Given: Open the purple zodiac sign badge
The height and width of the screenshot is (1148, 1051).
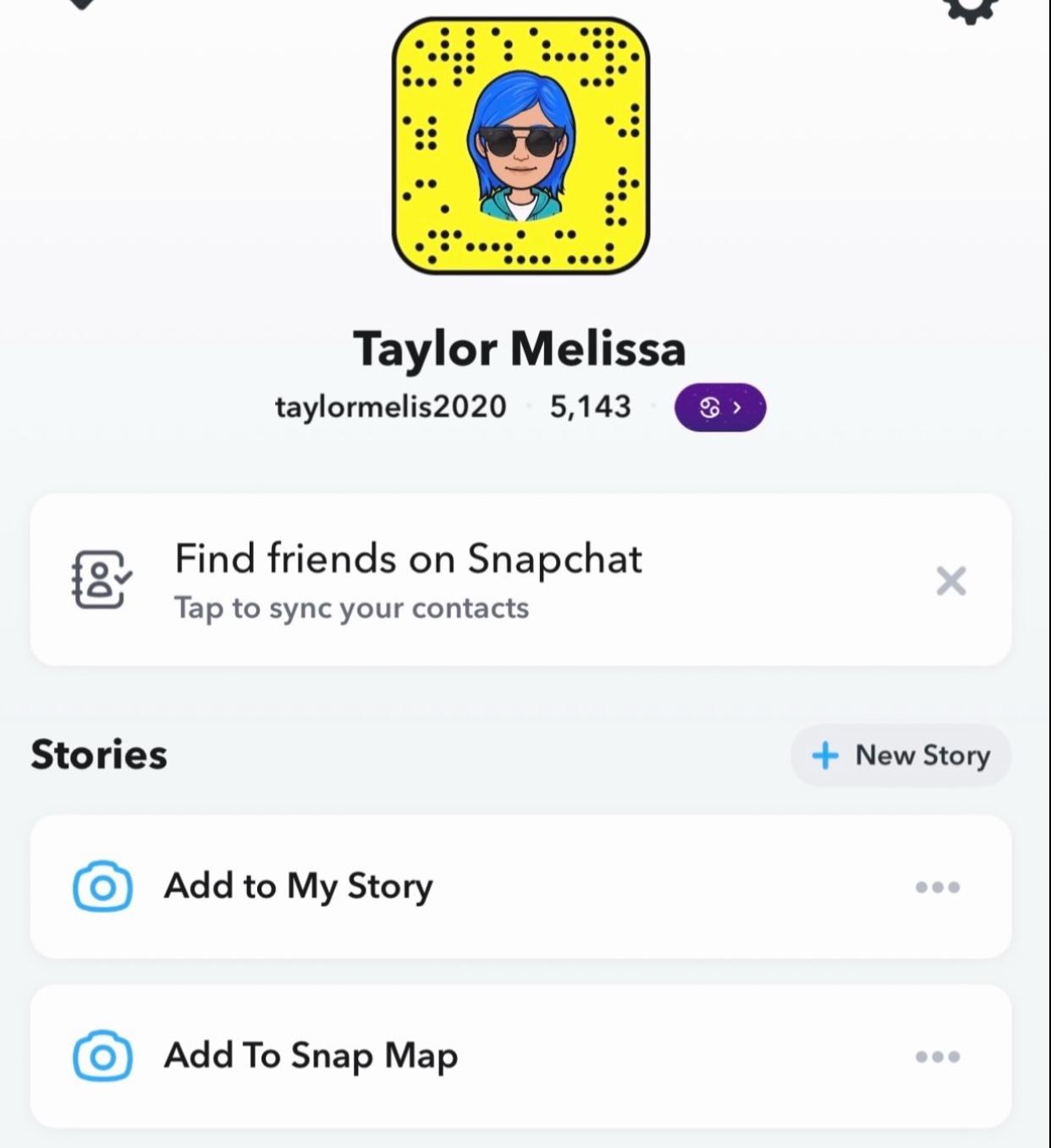Looking at the screenshot, I should tap(719, 408).
